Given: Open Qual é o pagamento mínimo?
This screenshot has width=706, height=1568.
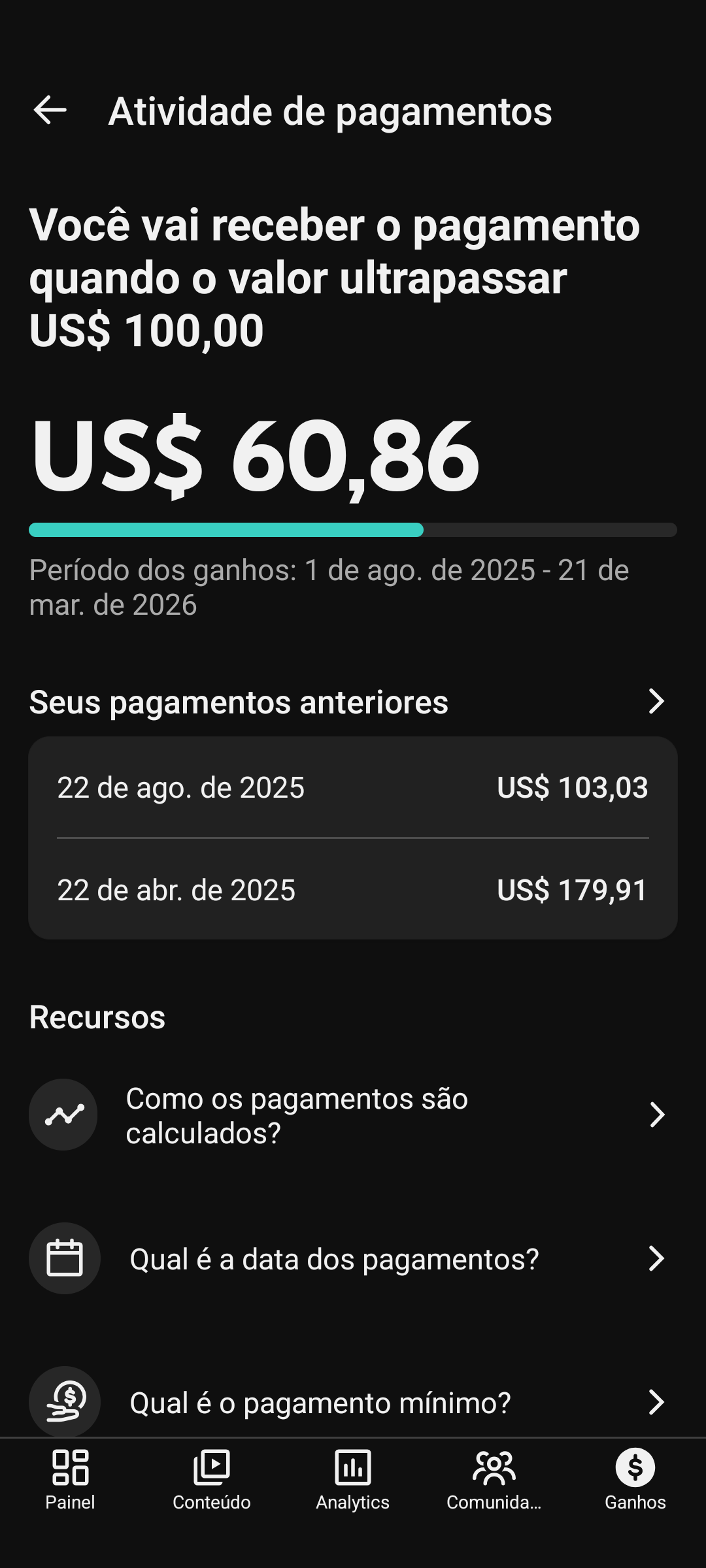Looking at the screenshot, I should (353, 1402).
